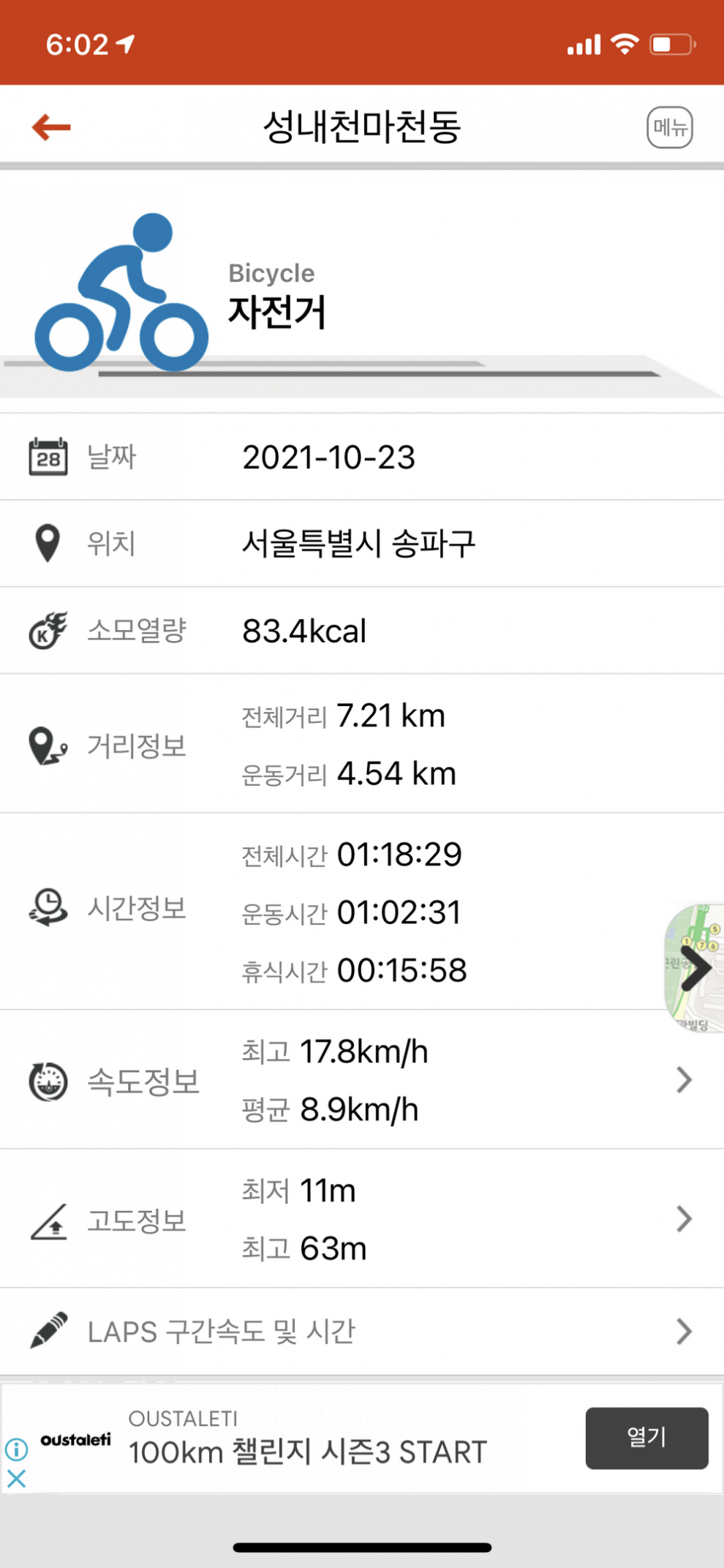Image resolution: width=724 pixels, height=1568 pixels.
Task: Open 고도정보 altitude details
Action: (x=683, y=1219)
